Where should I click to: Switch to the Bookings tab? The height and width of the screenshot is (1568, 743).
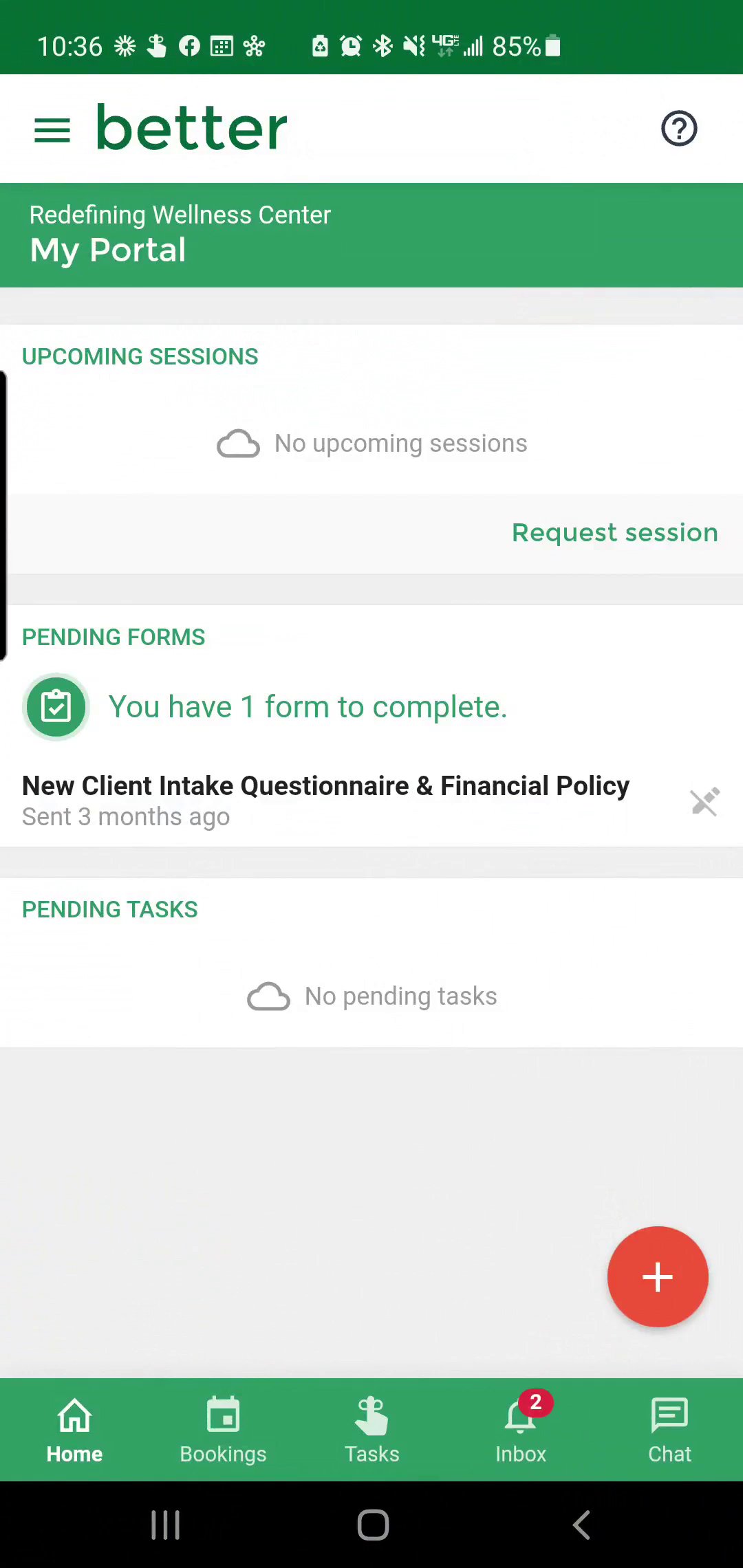point(223,1430)
